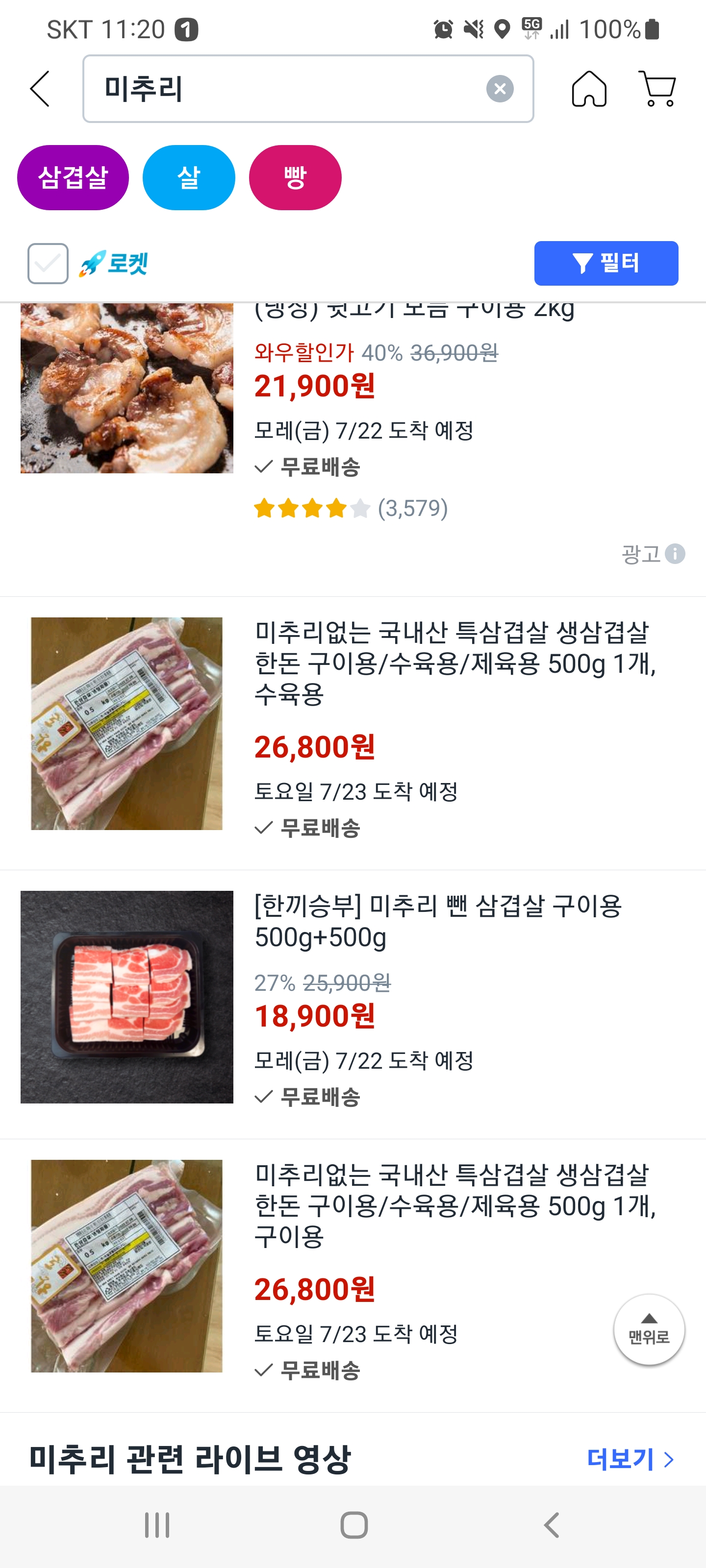Go to the home page icon
The height and width of the screenshot is (1568, 706).
click(x=589, y=89)
